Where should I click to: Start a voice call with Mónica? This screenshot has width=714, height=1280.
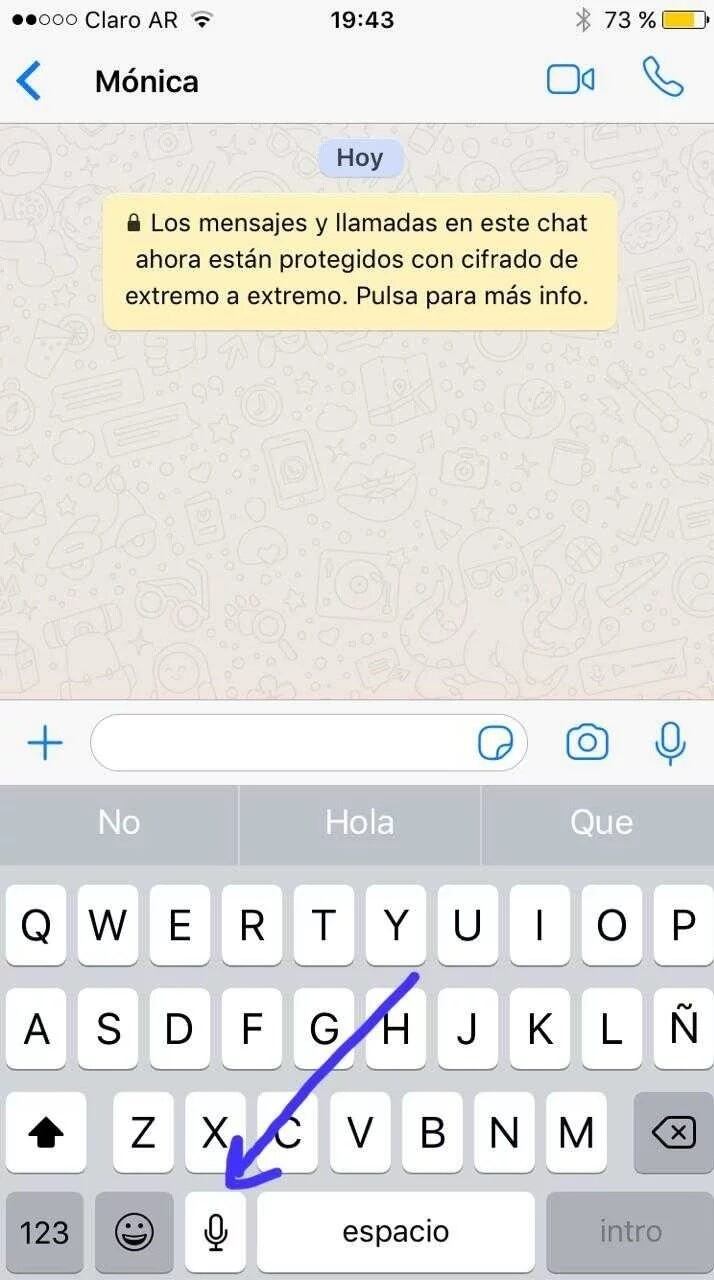tap(662, 78)
